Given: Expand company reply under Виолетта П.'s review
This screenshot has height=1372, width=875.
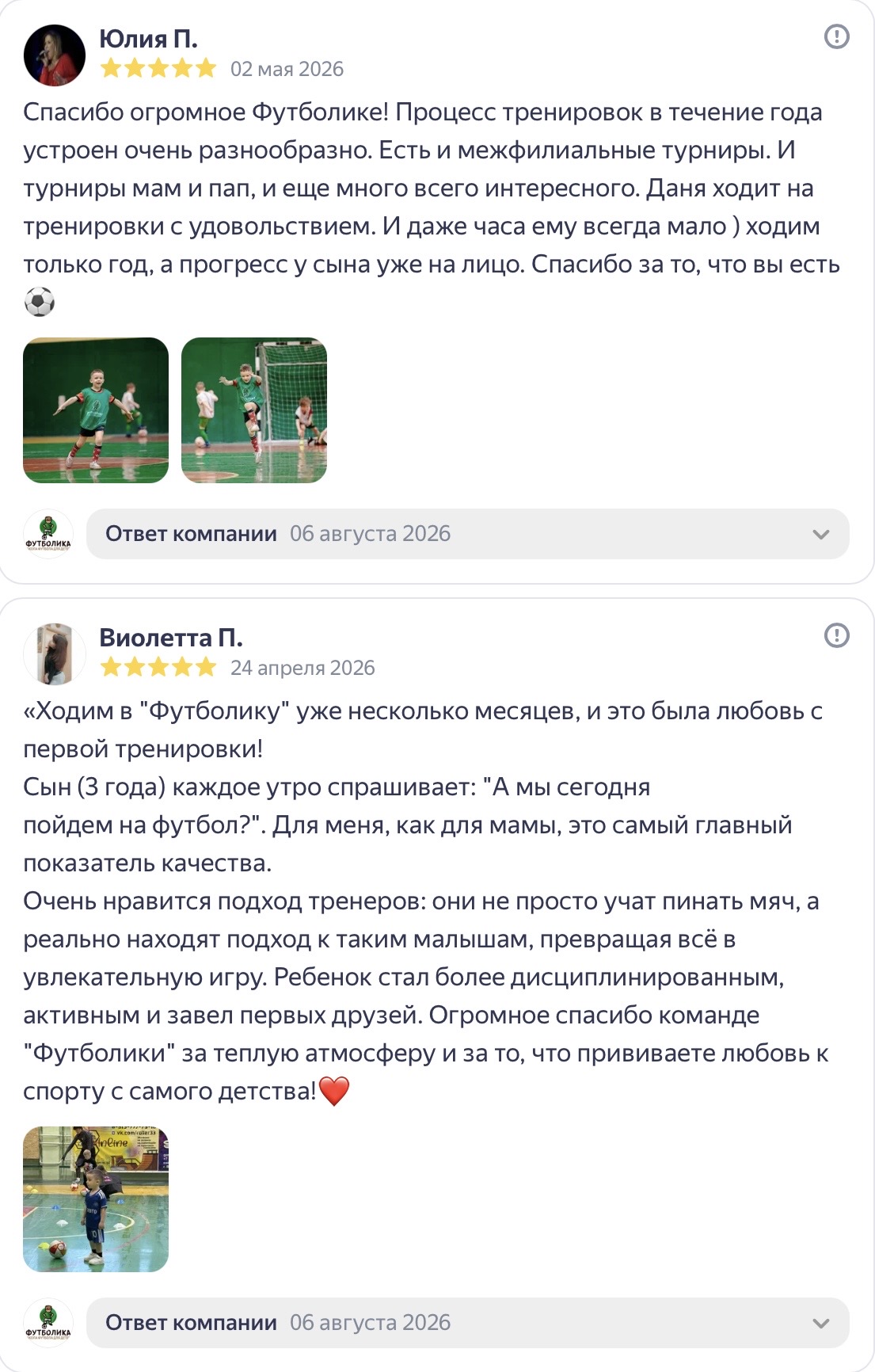Looking at the screenshot, I should 468,1323.
